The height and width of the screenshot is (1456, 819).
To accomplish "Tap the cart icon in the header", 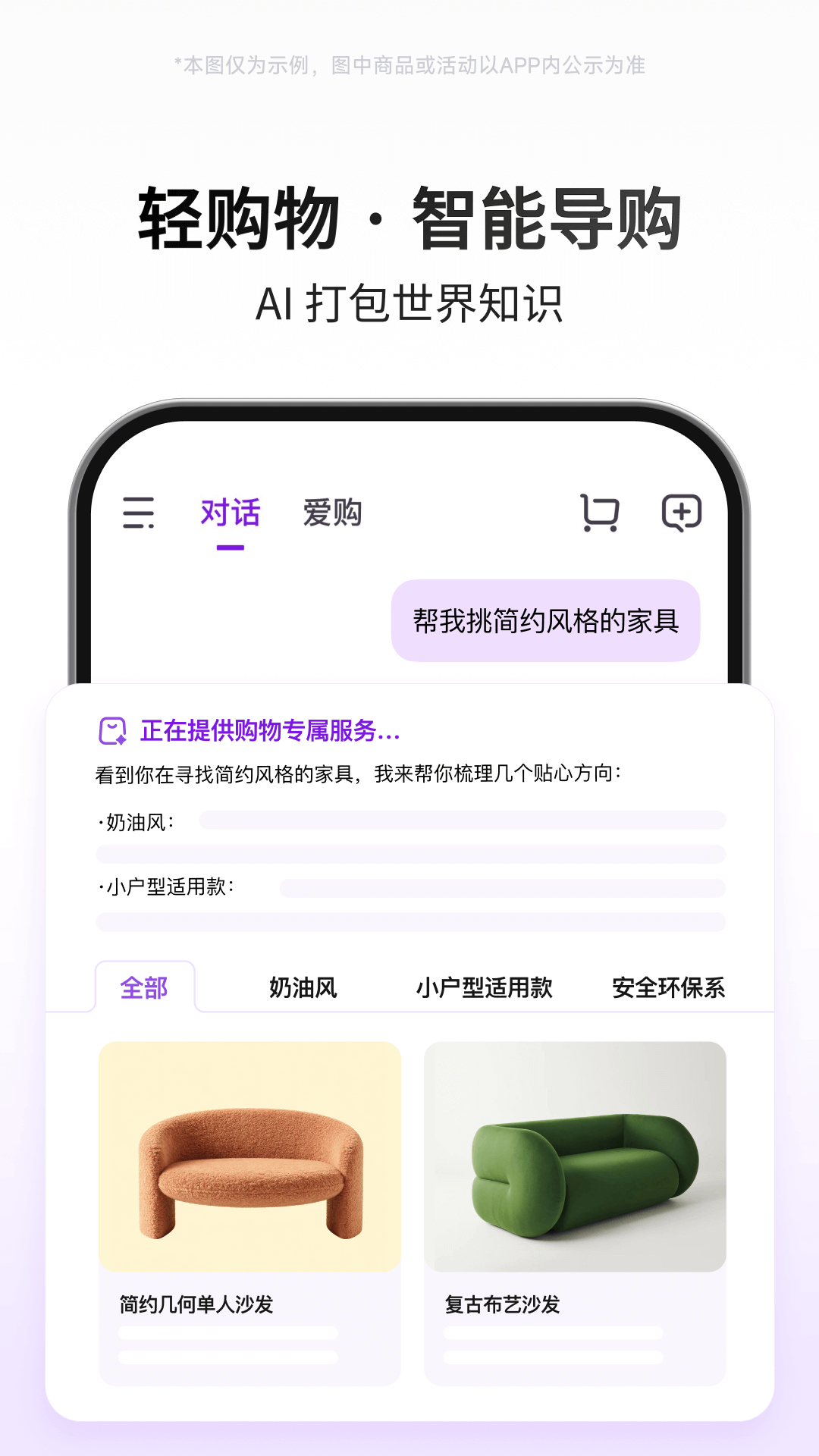I will [x=601, y=513].
